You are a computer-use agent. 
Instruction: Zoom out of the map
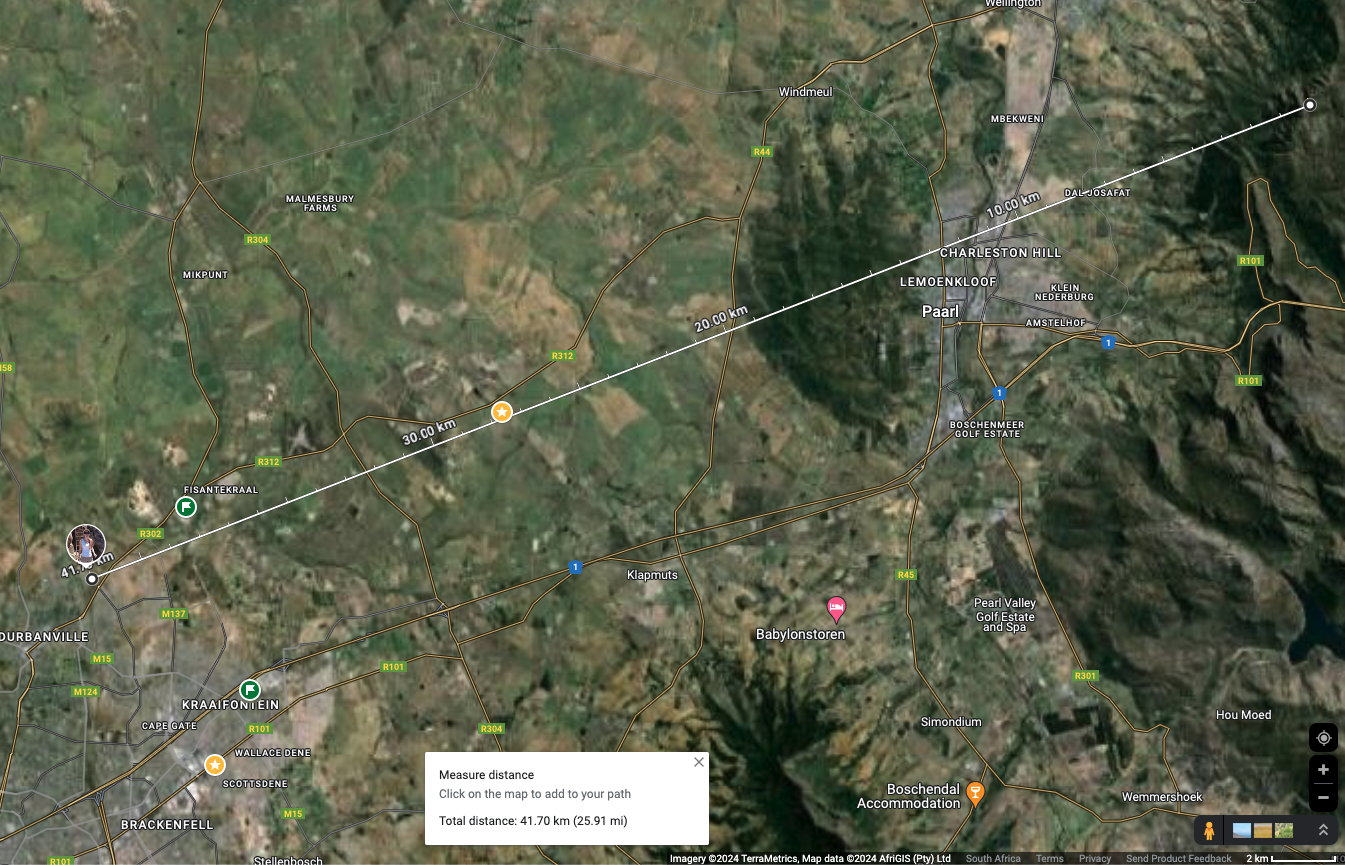pyautogui.click(x=1323, y=797)
